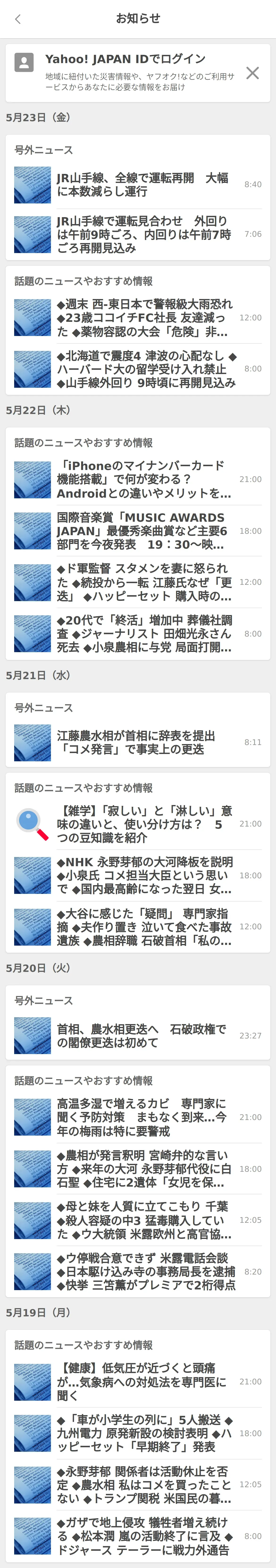Open news: JR山手線で運転見合わせ 外回り

click(143, 234)
